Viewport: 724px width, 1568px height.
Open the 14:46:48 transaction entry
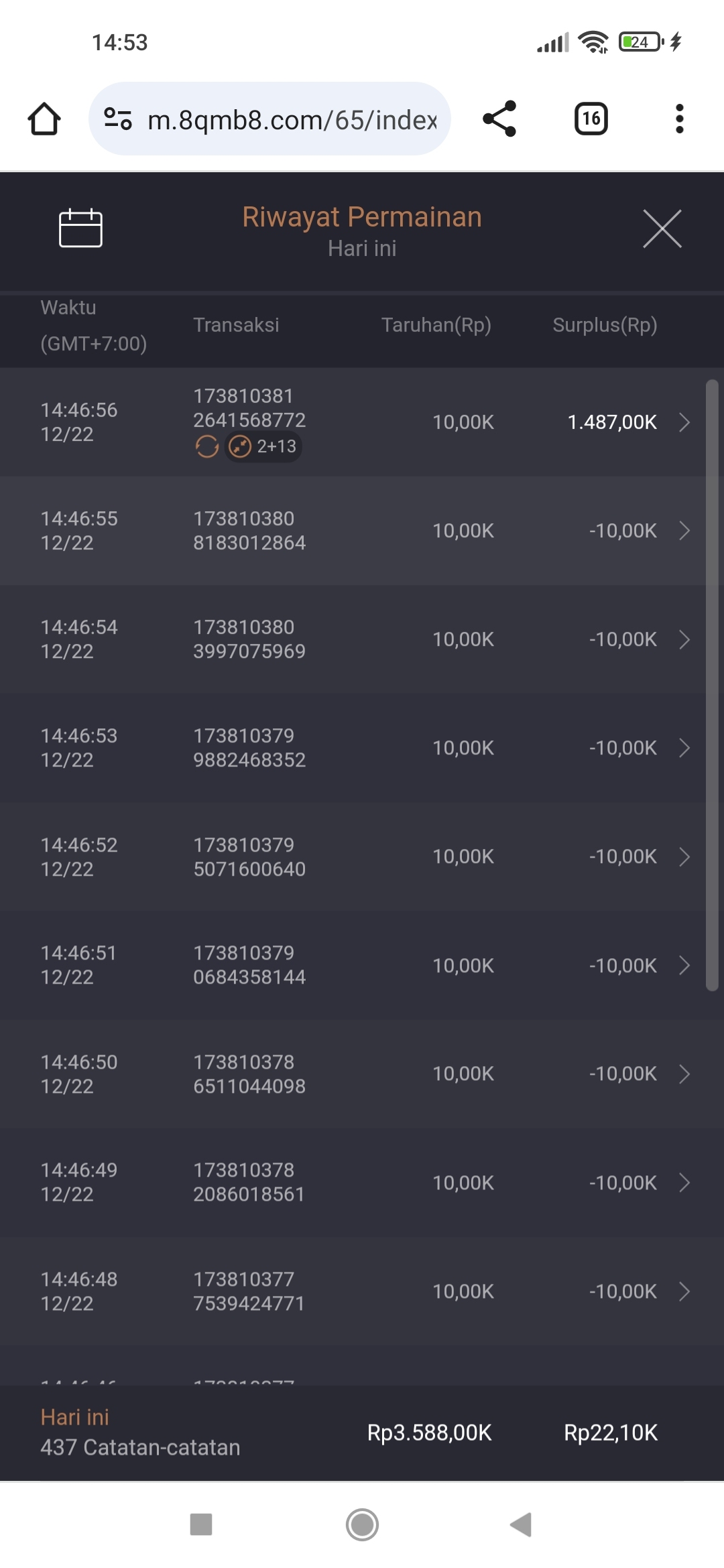point(362,1291)
